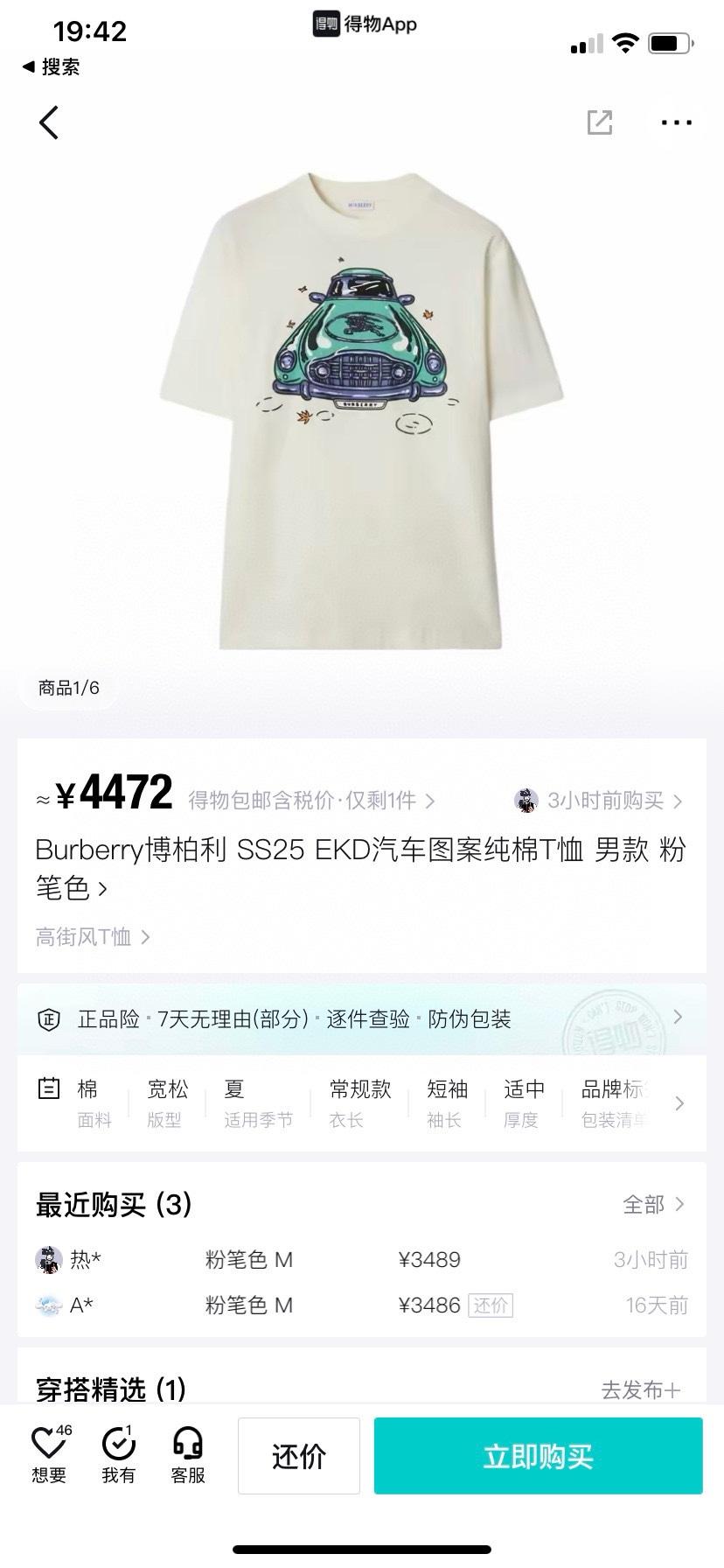
Task: Mark the item as 我有
Action: [118, 1455]
